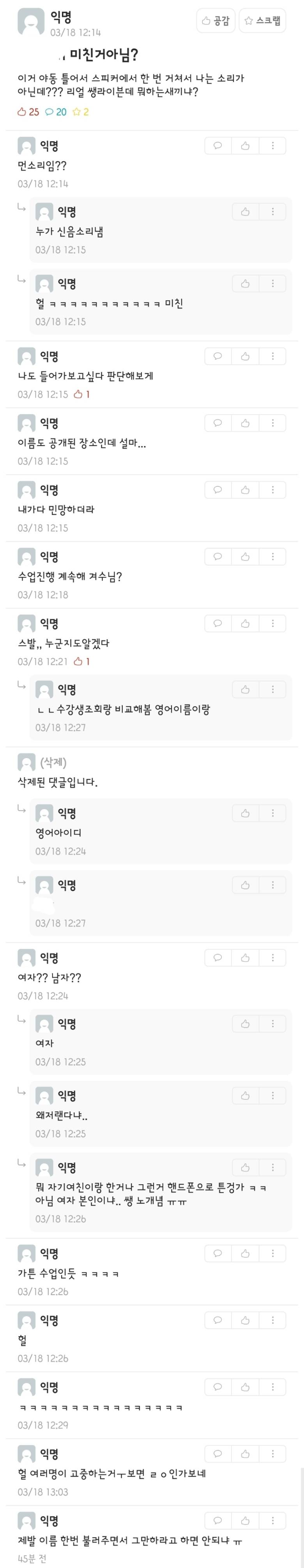Reply to the comment posted 45분 전
The width and height of the screenshot is (304, 1568).
pyautogui.click(x=217, y=1520)
